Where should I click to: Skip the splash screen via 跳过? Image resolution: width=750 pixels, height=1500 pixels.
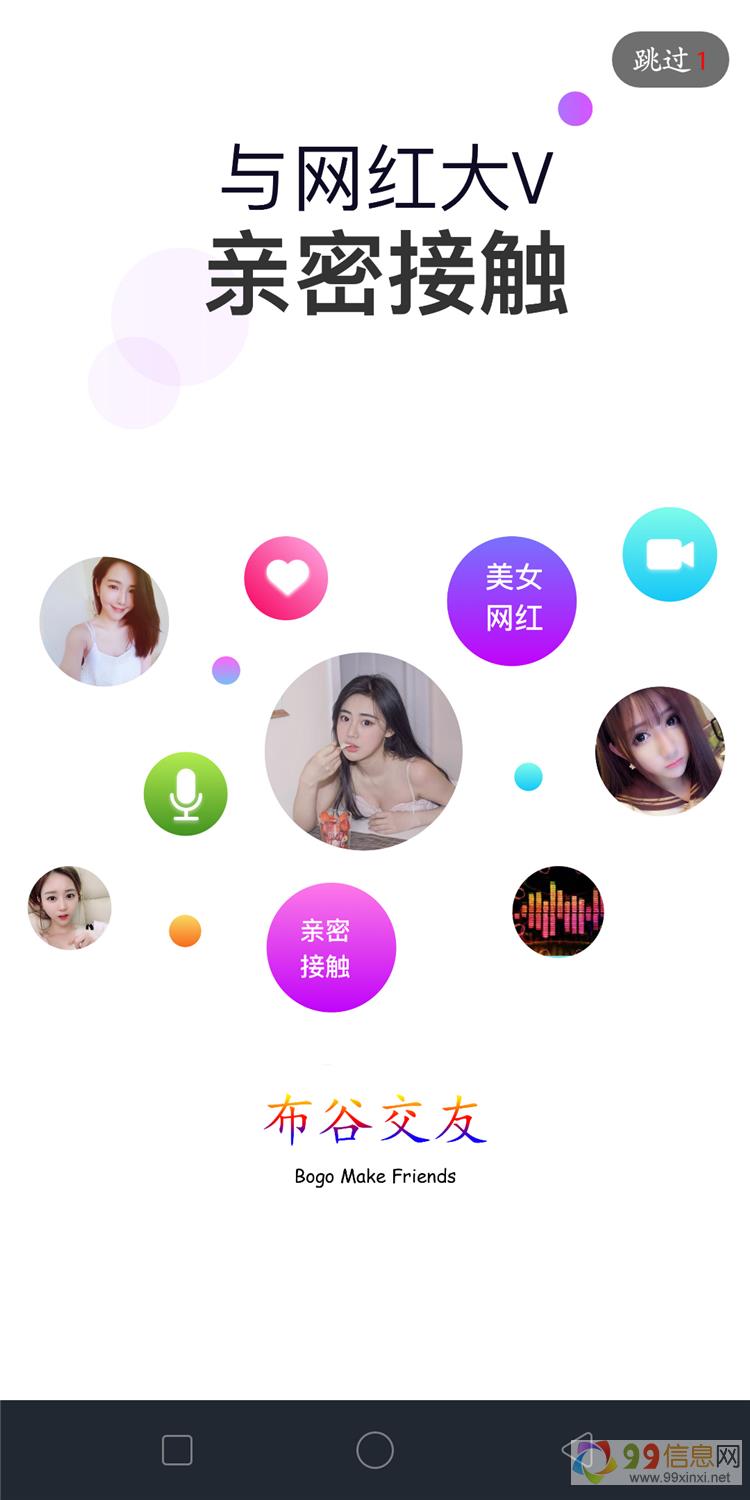[x=670, y=60]
